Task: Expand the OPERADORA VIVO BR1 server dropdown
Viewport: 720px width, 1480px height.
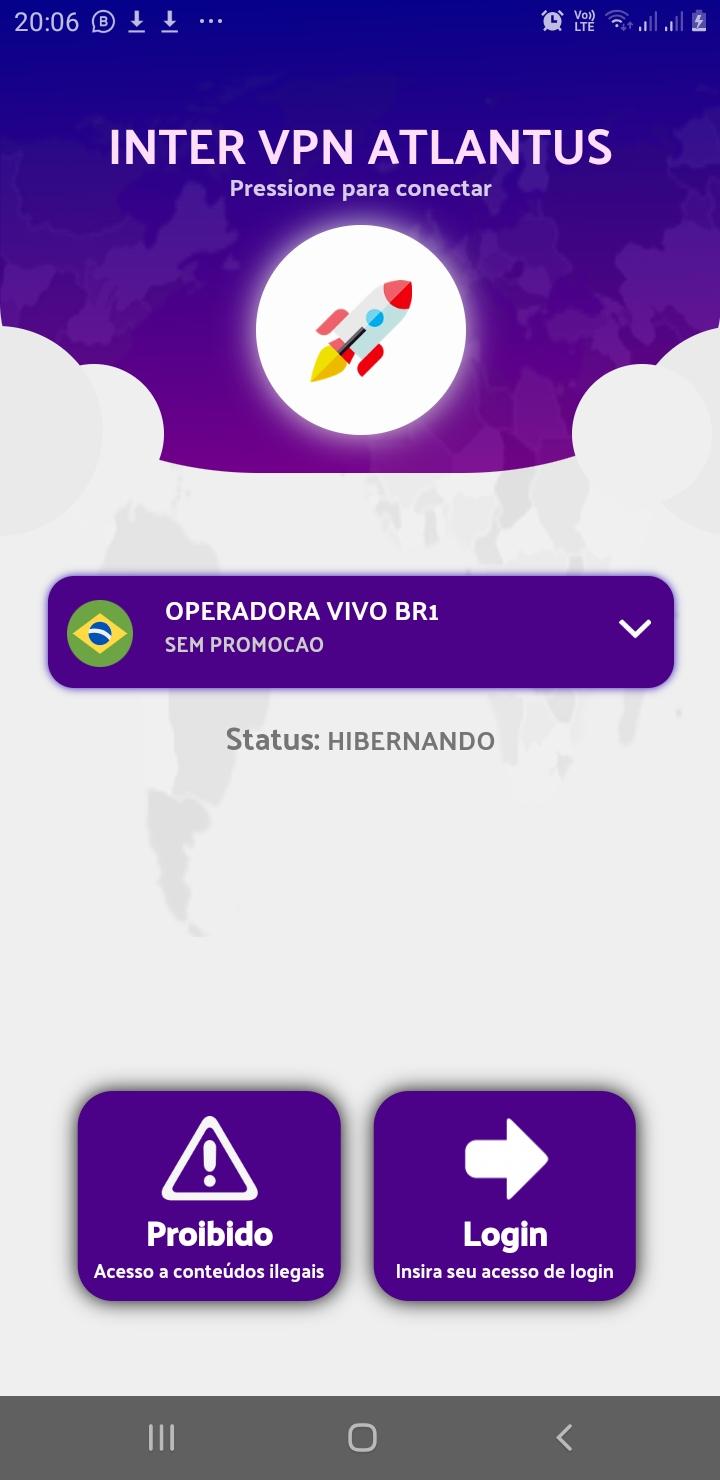Action: click(x=634, y=629)
